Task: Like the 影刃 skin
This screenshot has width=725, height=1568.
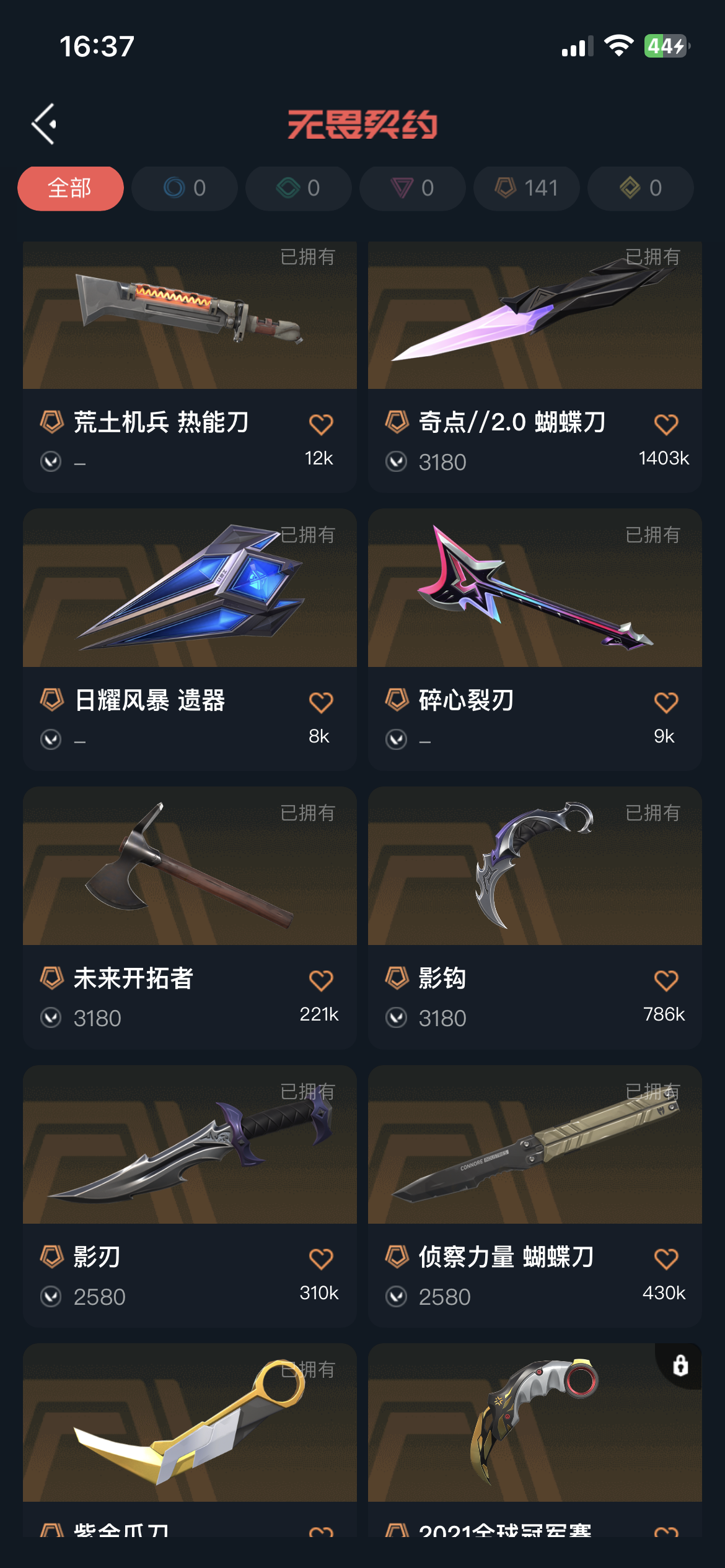Action: [x=321, y=1259]
